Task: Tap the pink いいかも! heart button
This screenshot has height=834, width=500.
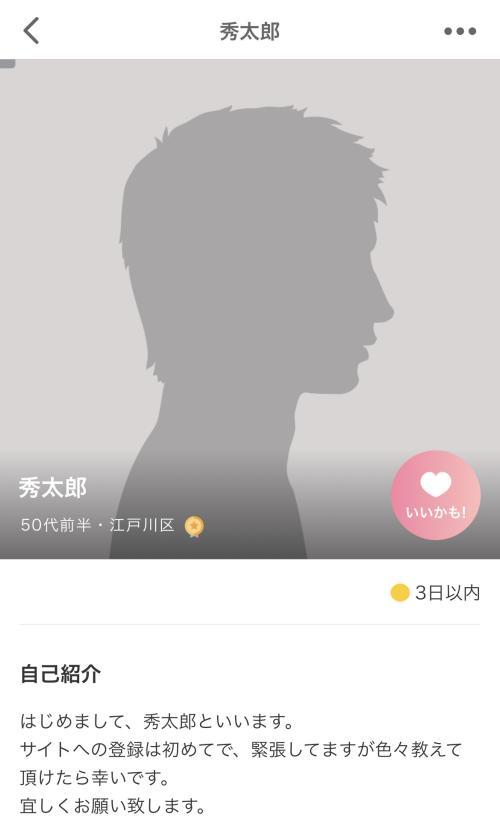Action: [x=436, y=495]
